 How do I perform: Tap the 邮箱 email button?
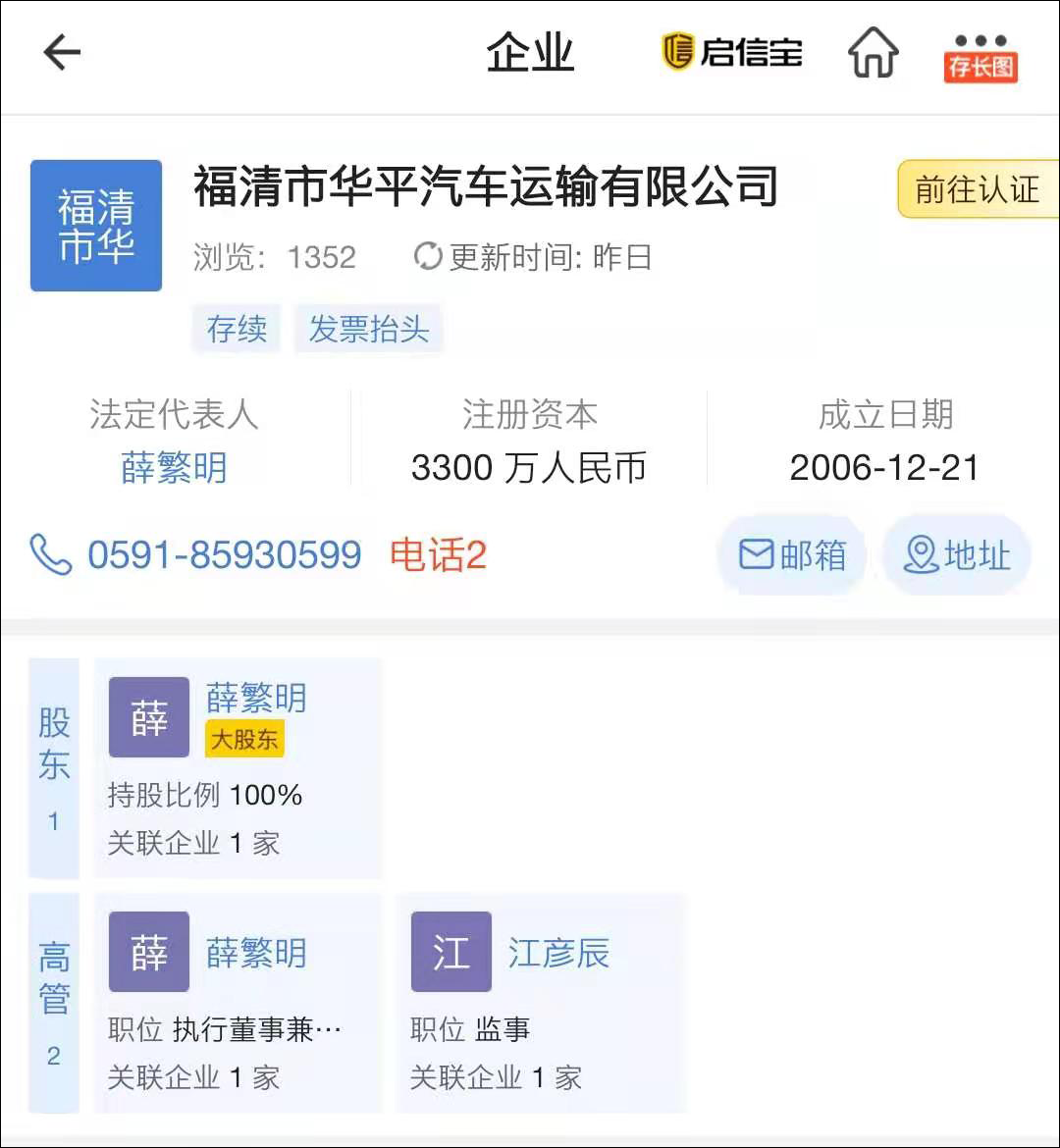click(x=792, y=555)
